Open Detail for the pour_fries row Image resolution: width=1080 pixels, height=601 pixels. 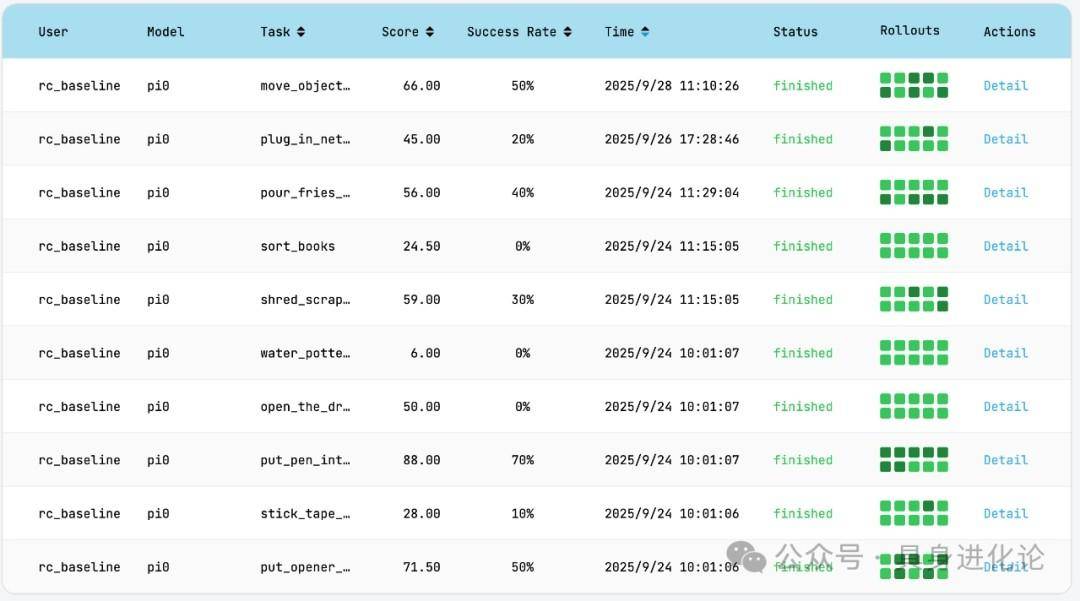coord(1005,193)
